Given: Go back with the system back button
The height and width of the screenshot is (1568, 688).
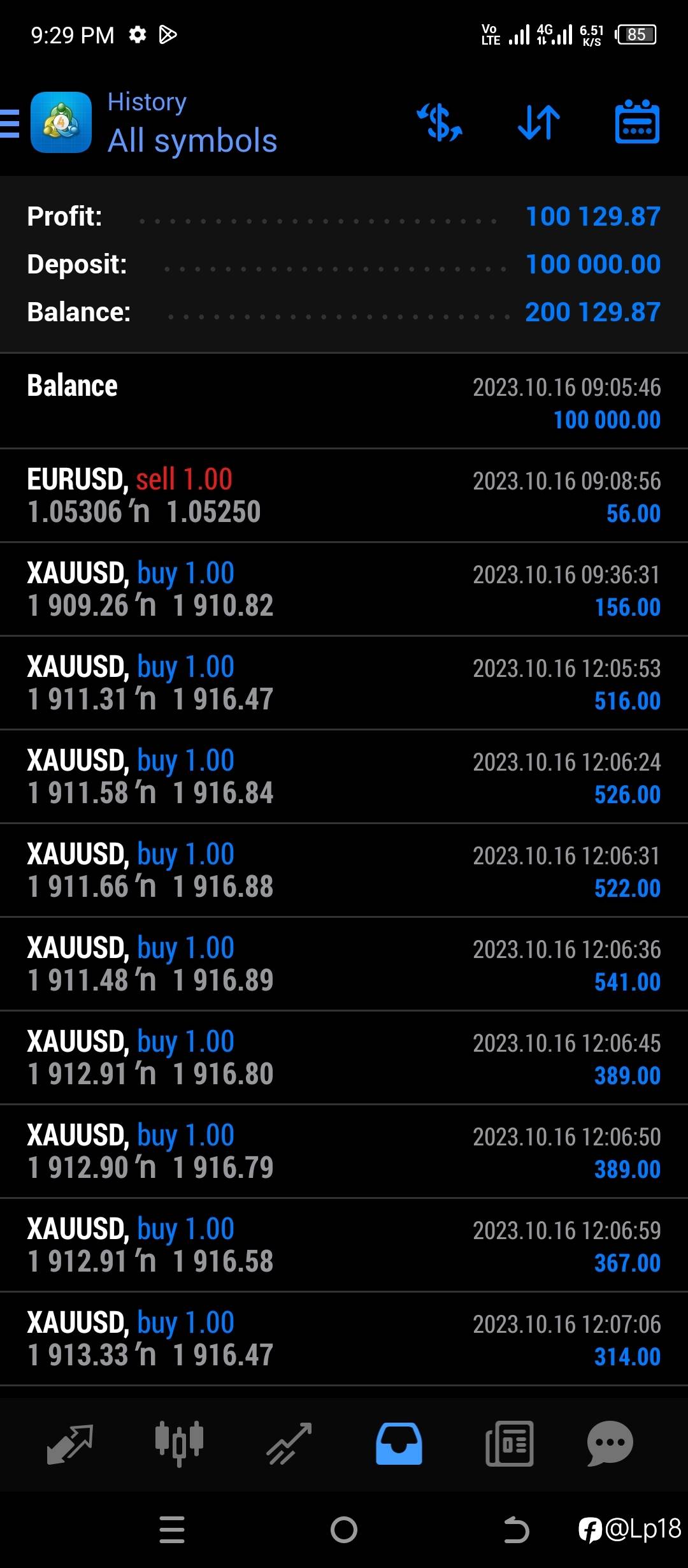Looking at the screenshot, I should (x=516, y=1530).
